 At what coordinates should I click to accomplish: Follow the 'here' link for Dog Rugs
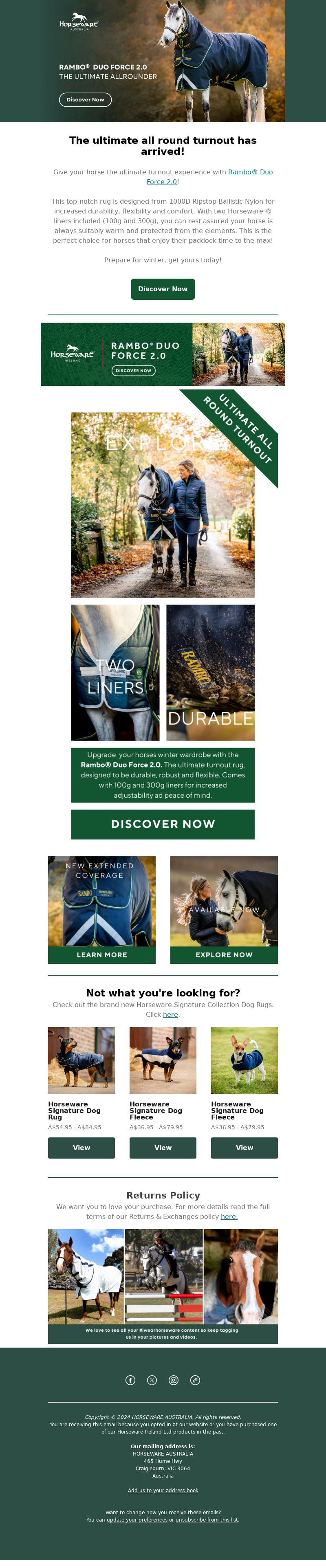tap(171, 1014)
